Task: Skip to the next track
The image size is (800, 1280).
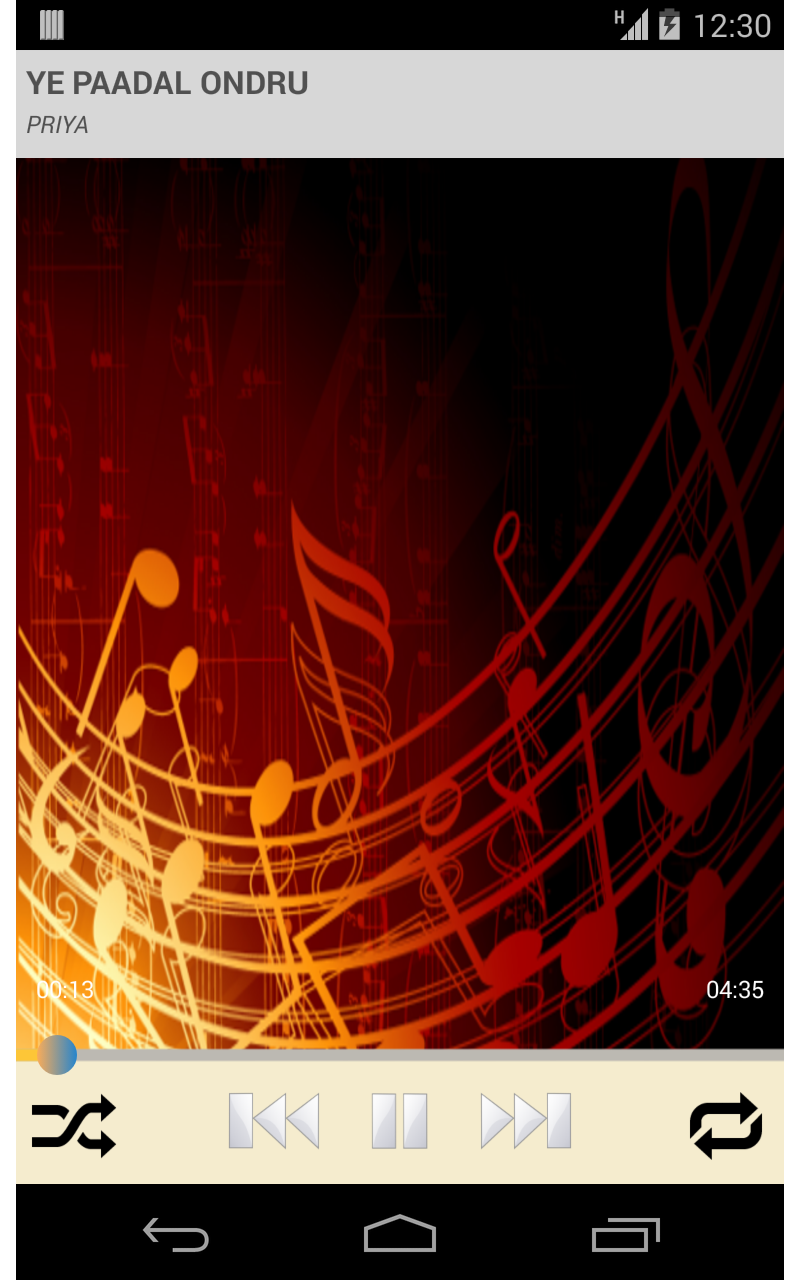Action: tap(526, 1121)
